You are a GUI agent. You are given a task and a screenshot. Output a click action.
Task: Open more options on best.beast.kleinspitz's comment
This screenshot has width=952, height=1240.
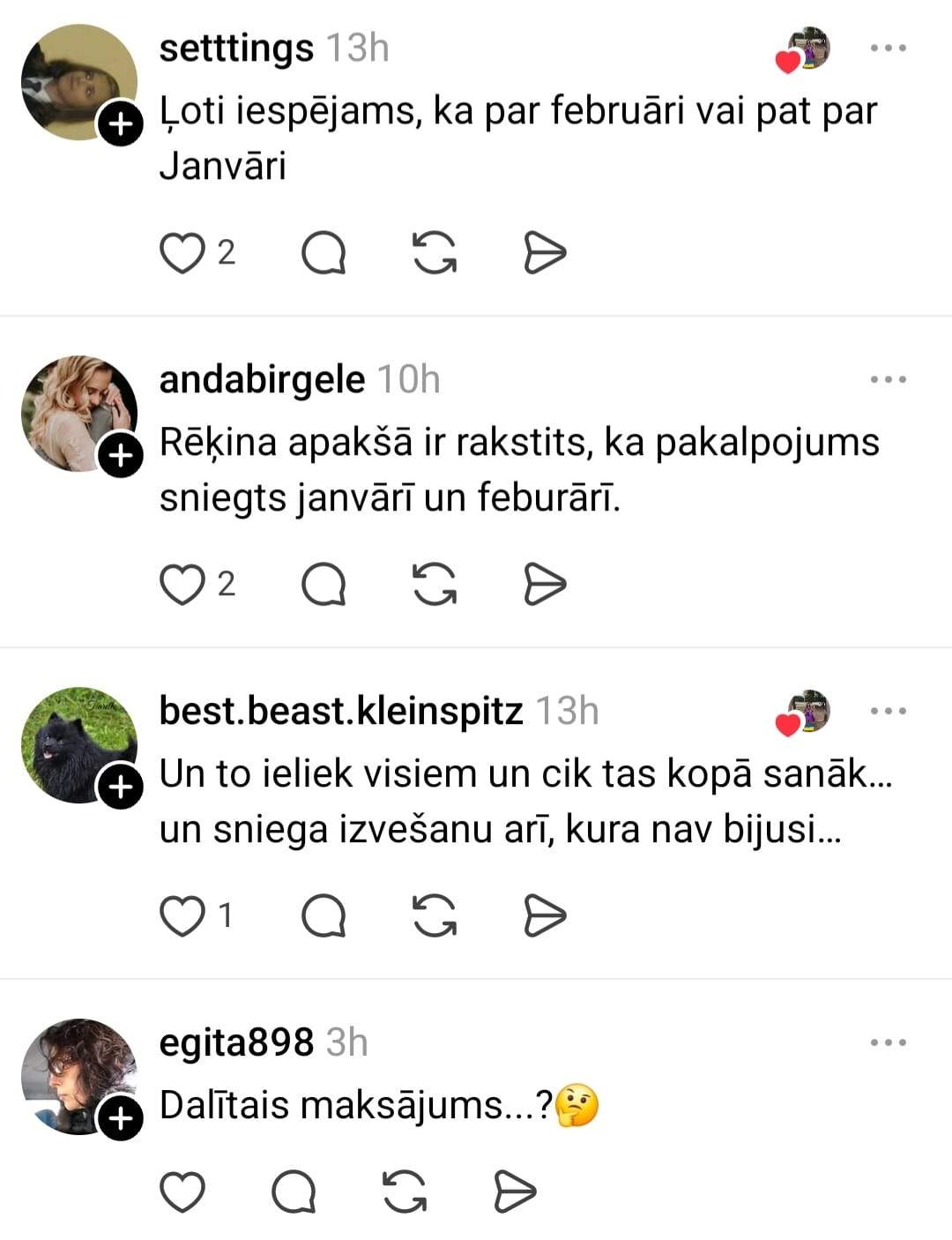(x=888, y=711)
